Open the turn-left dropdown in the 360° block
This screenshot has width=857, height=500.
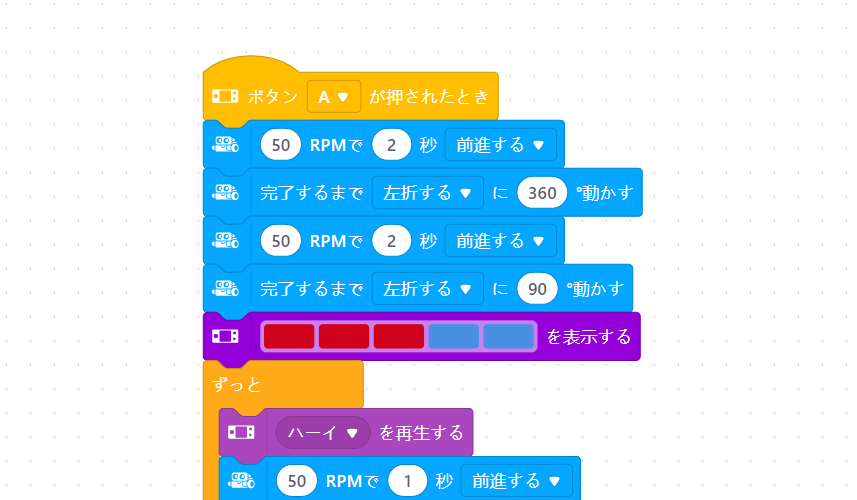click(x=427, y=193)
